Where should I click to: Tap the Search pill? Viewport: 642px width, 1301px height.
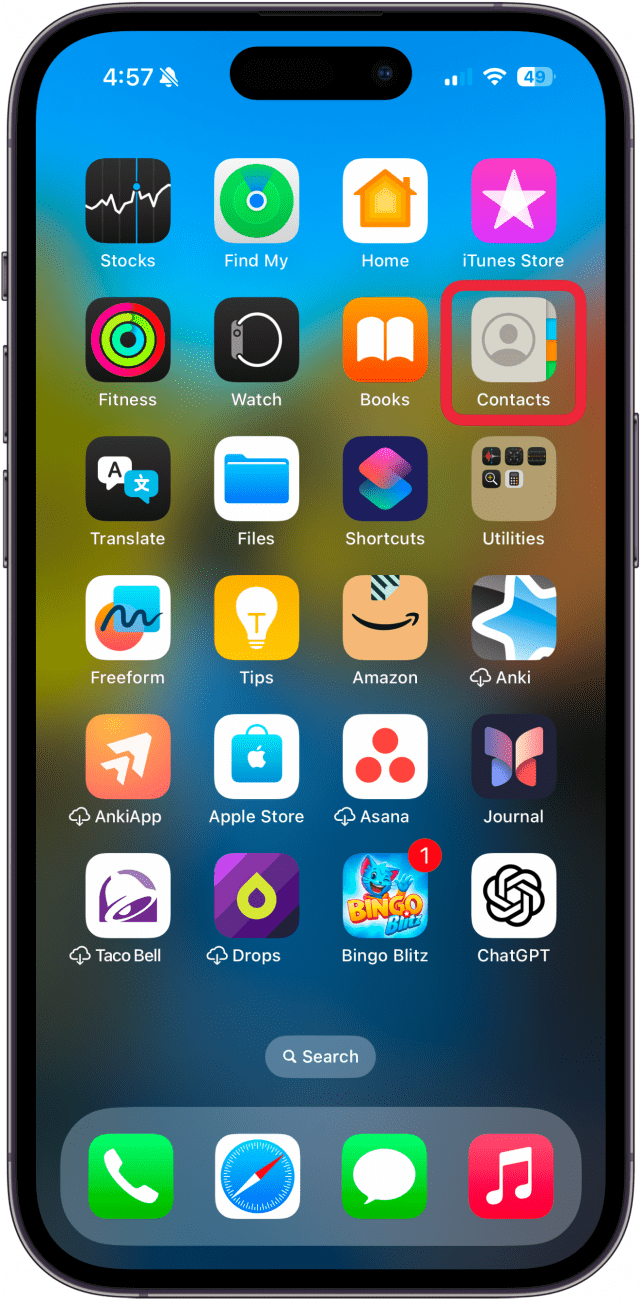pos(320,1057)
